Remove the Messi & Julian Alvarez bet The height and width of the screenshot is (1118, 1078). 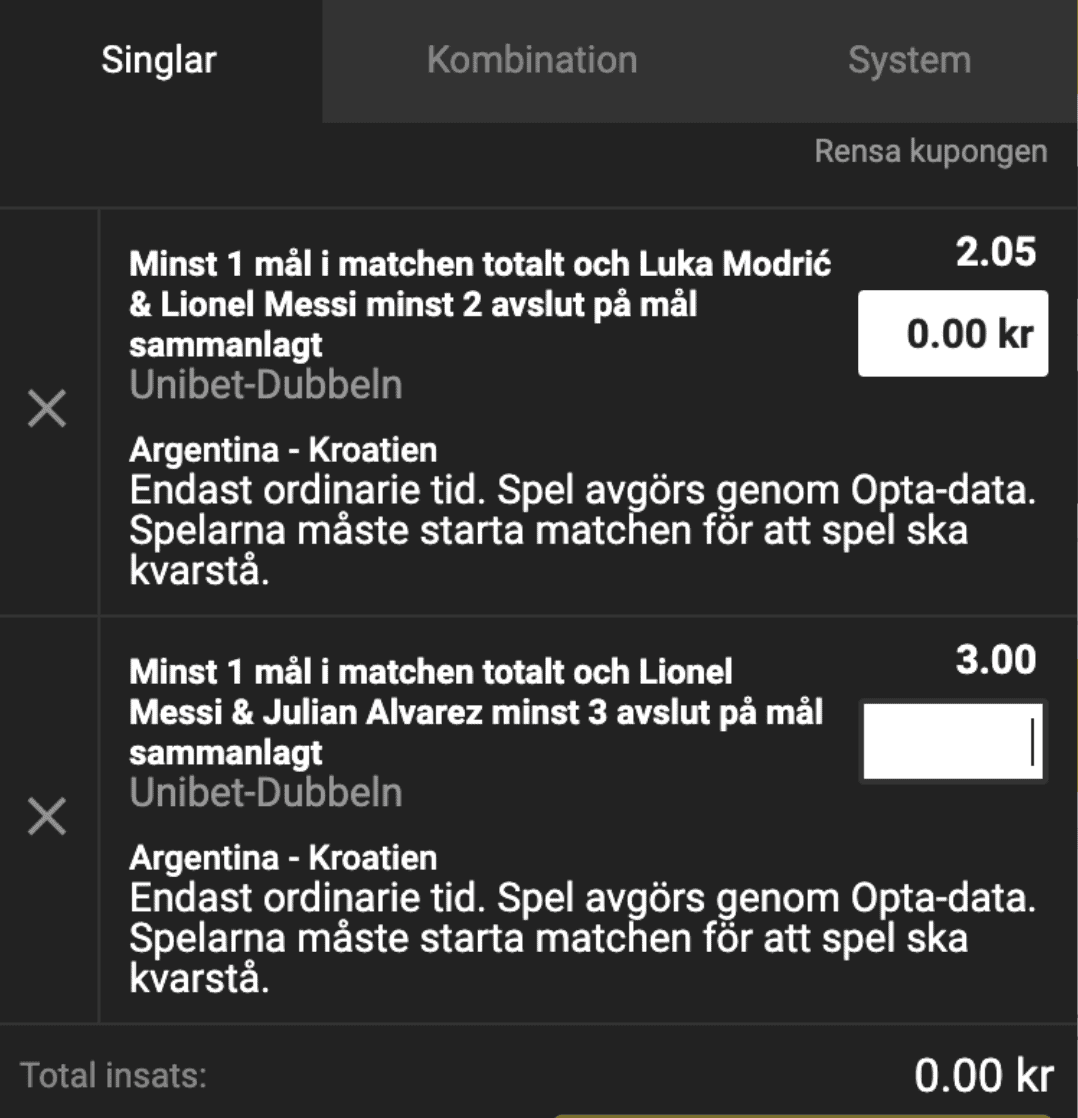pyautogui.click(x=47, y=816)
